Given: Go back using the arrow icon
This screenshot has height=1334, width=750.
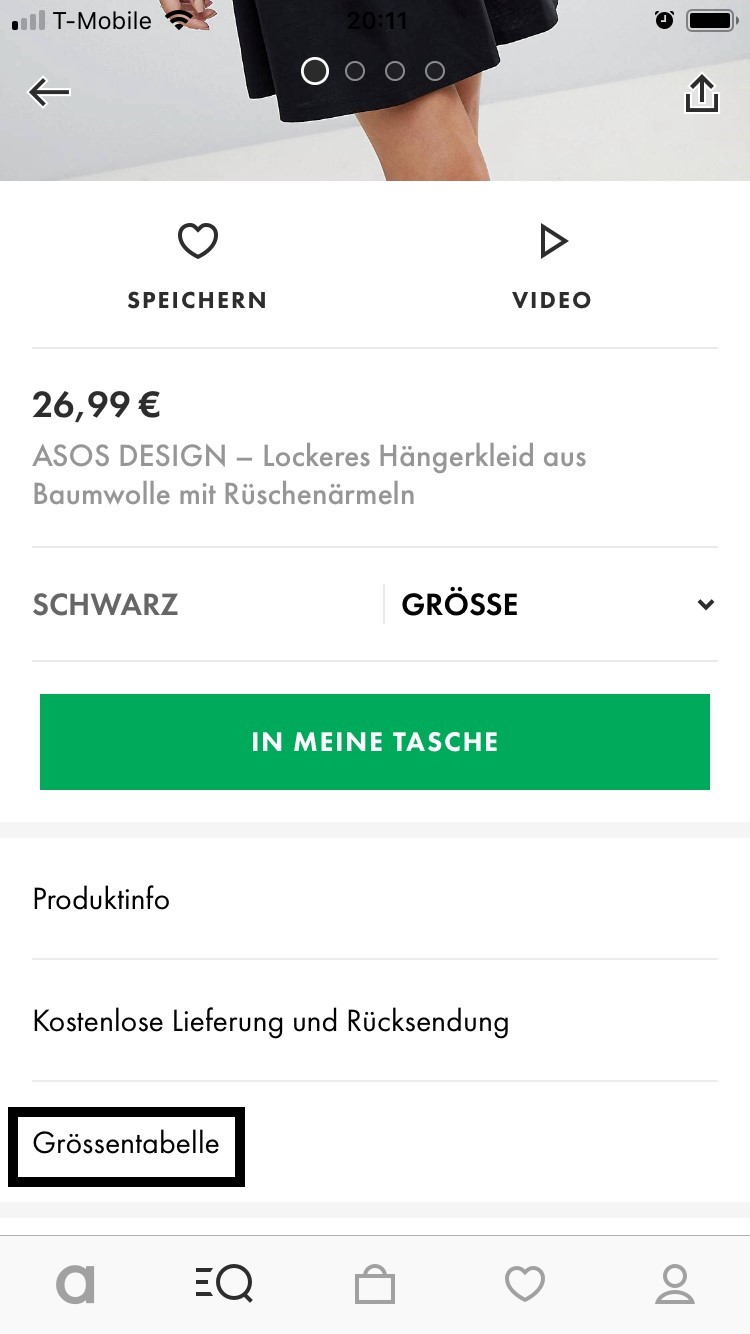Looking at the screenshot, I should 49,93.
